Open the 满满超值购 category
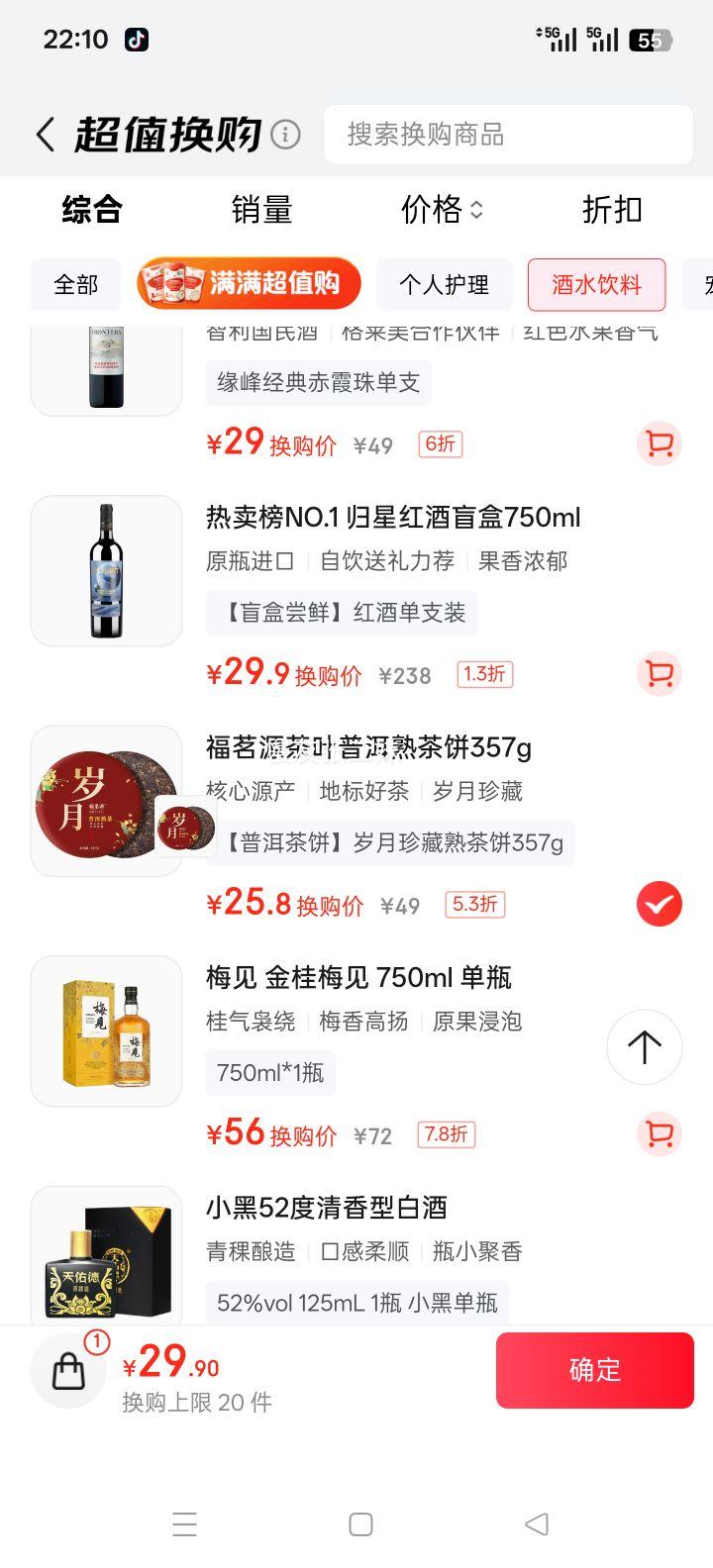 click(249, 284)
